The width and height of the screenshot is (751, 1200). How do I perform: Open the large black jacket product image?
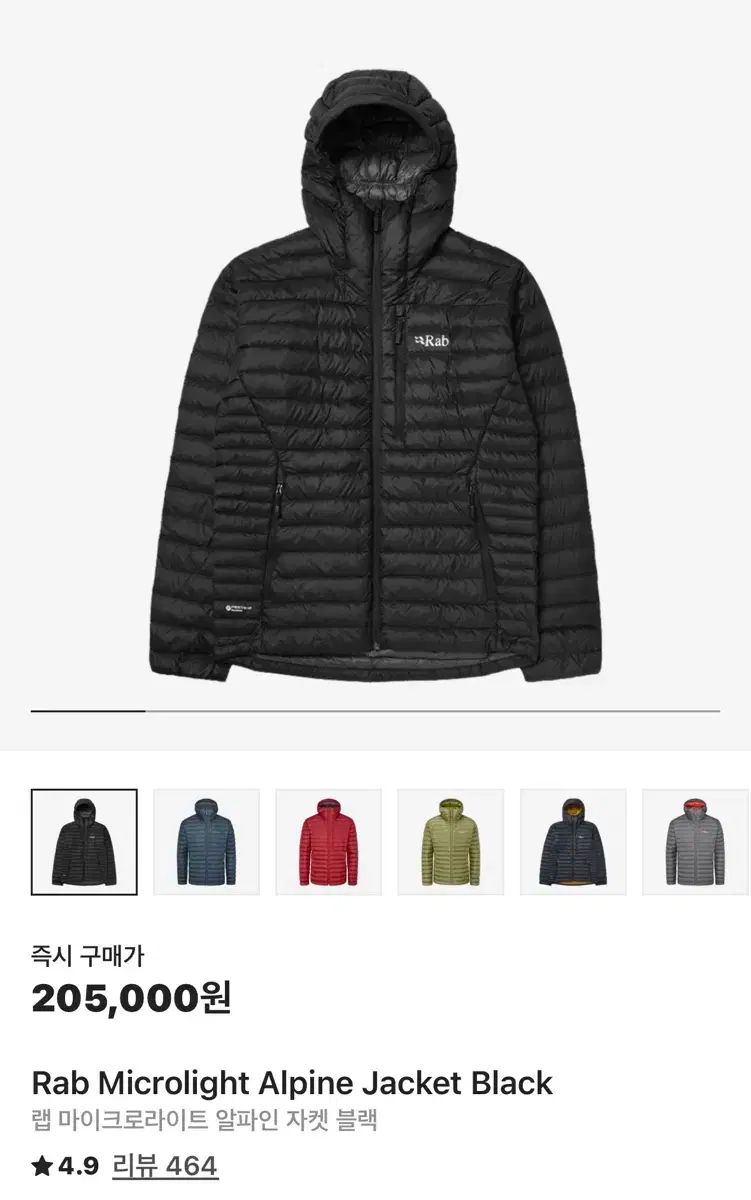pos(376,380)
